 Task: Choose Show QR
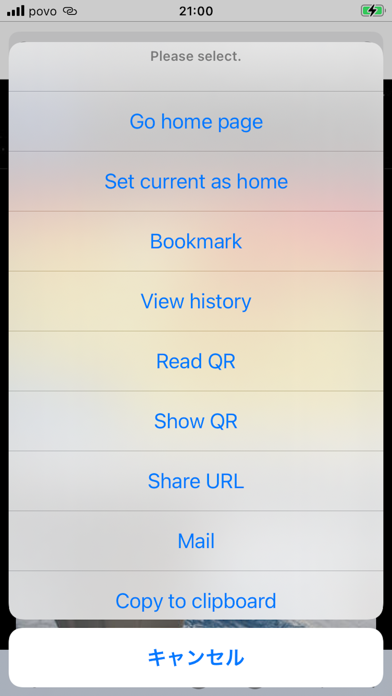coord(196,421)
